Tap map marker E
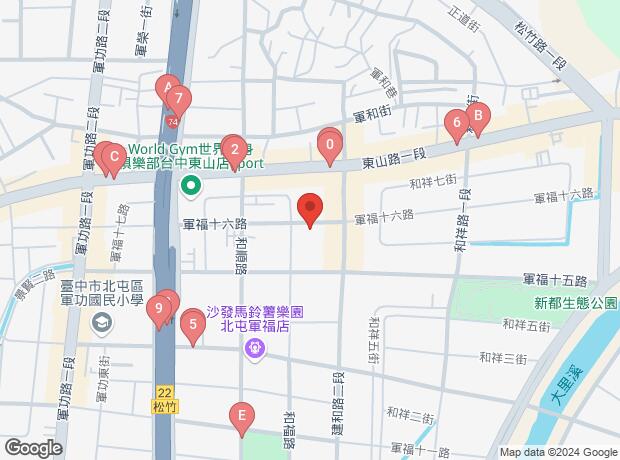This screenshot has width=620, height=460. 240,415
